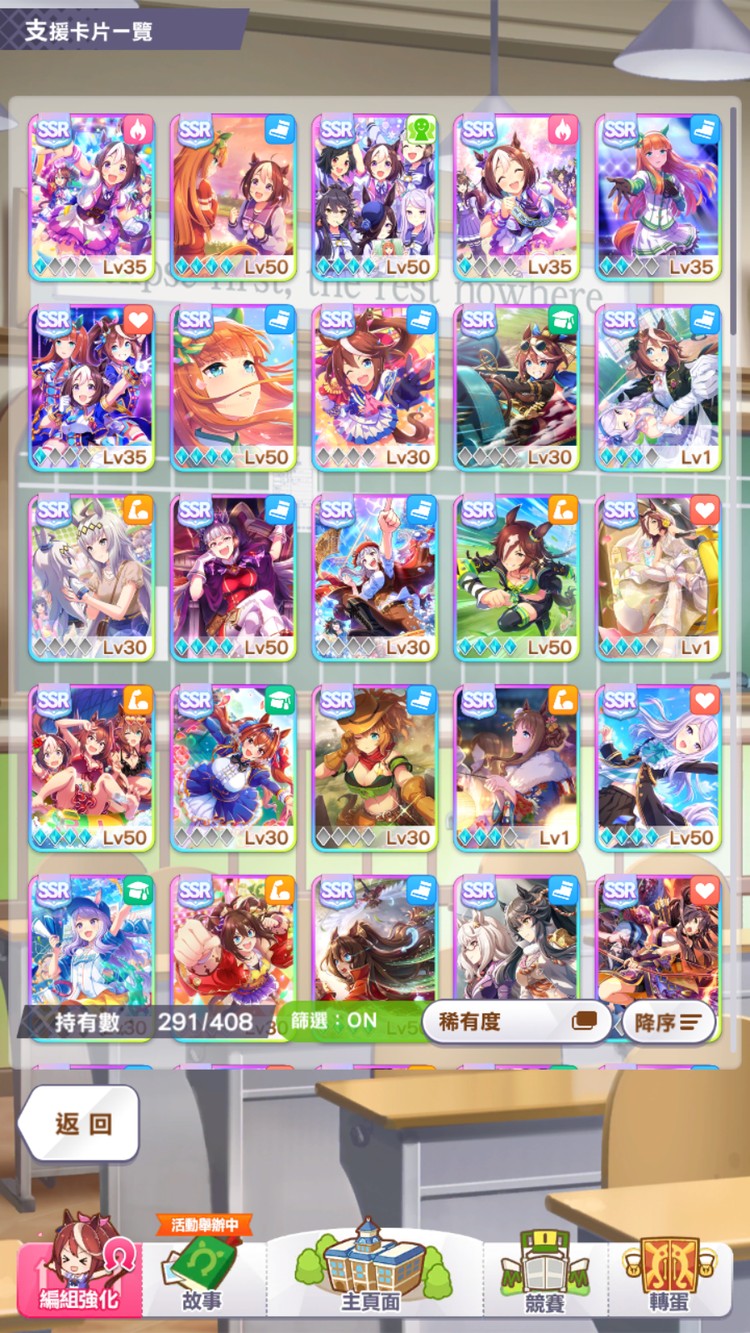Tap the 返回 back button
750x1333 pixels.
(80, 1123)
